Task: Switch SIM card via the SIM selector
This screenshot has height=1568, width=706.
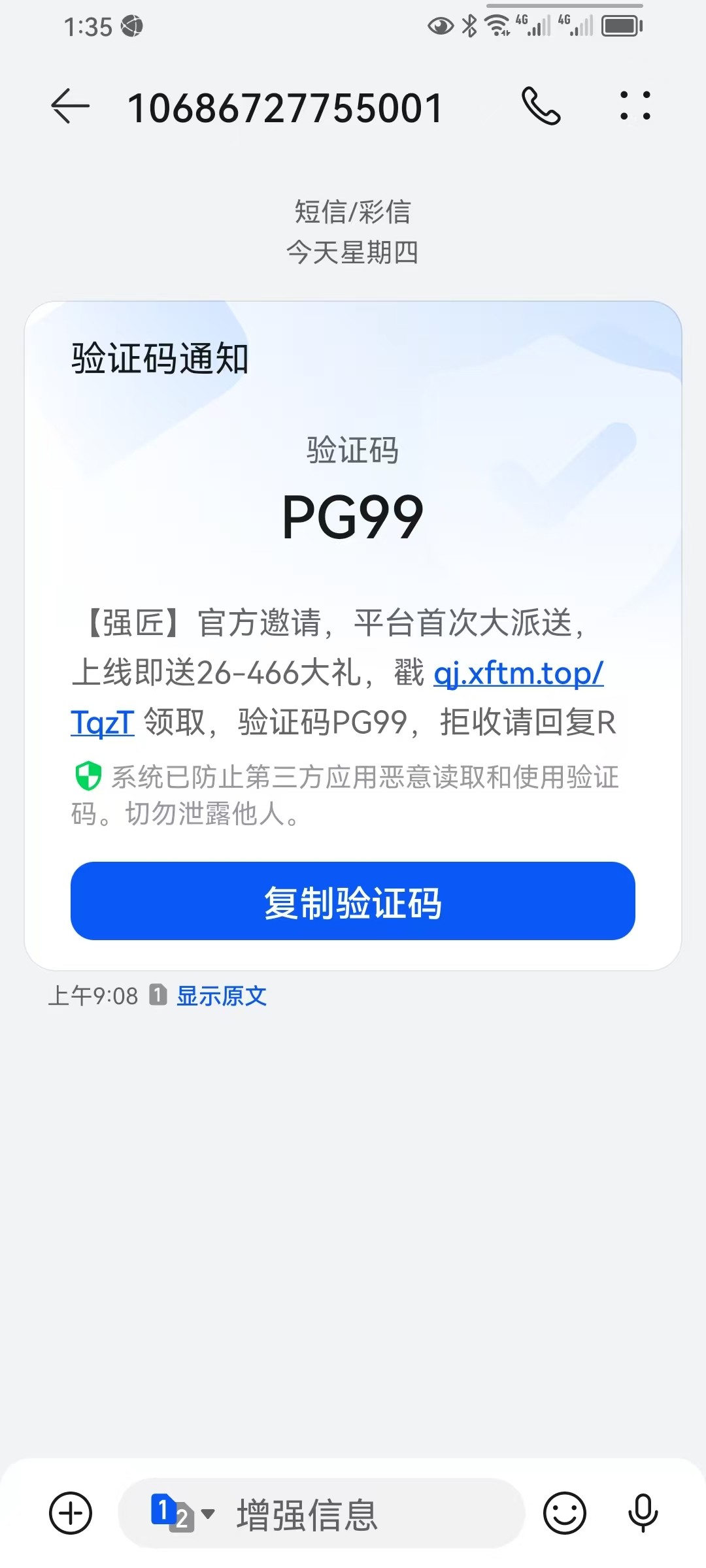Action: pos(182,1513)
